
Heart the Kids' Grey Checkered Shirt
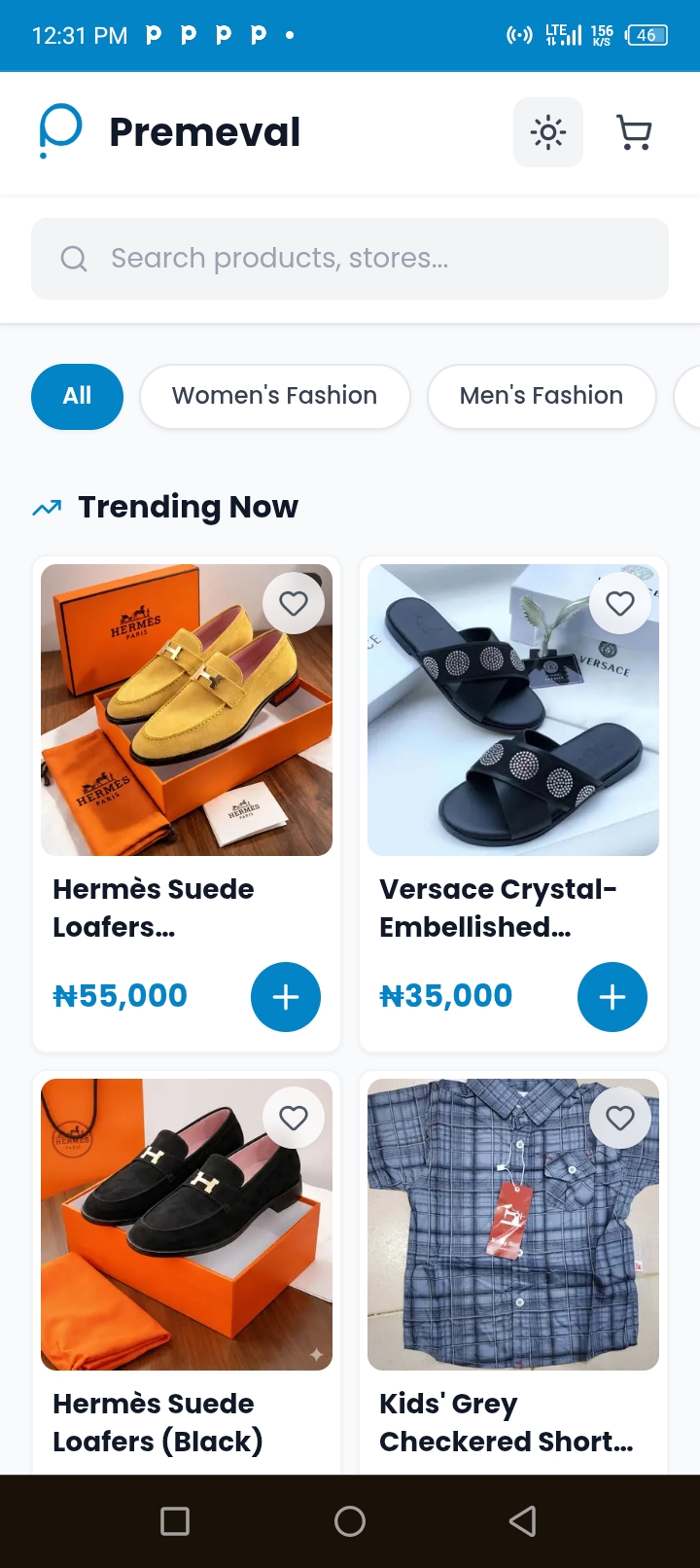(x=620, y=1118)
